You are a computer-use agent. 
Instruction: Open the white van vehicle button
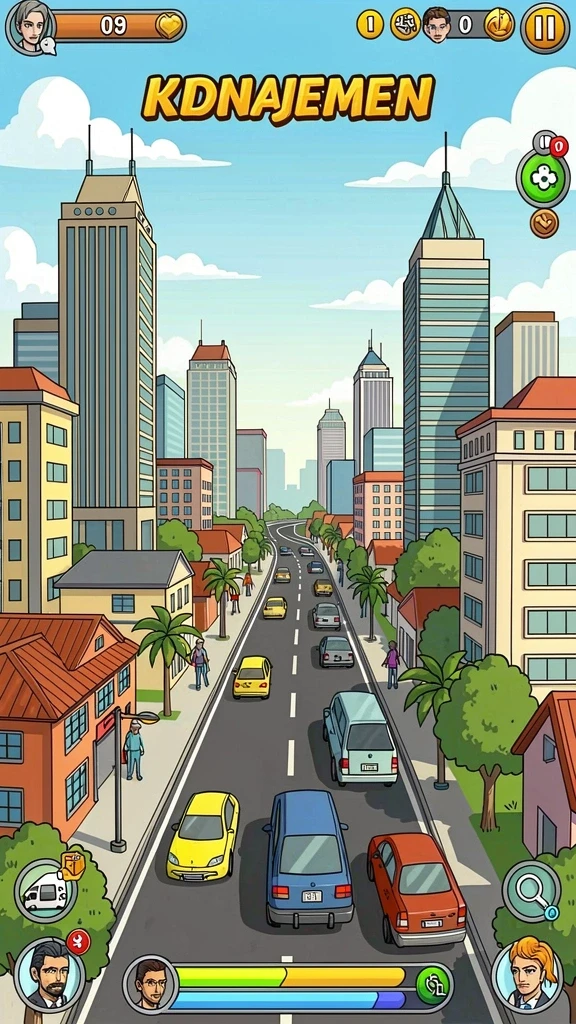(45, 891)
